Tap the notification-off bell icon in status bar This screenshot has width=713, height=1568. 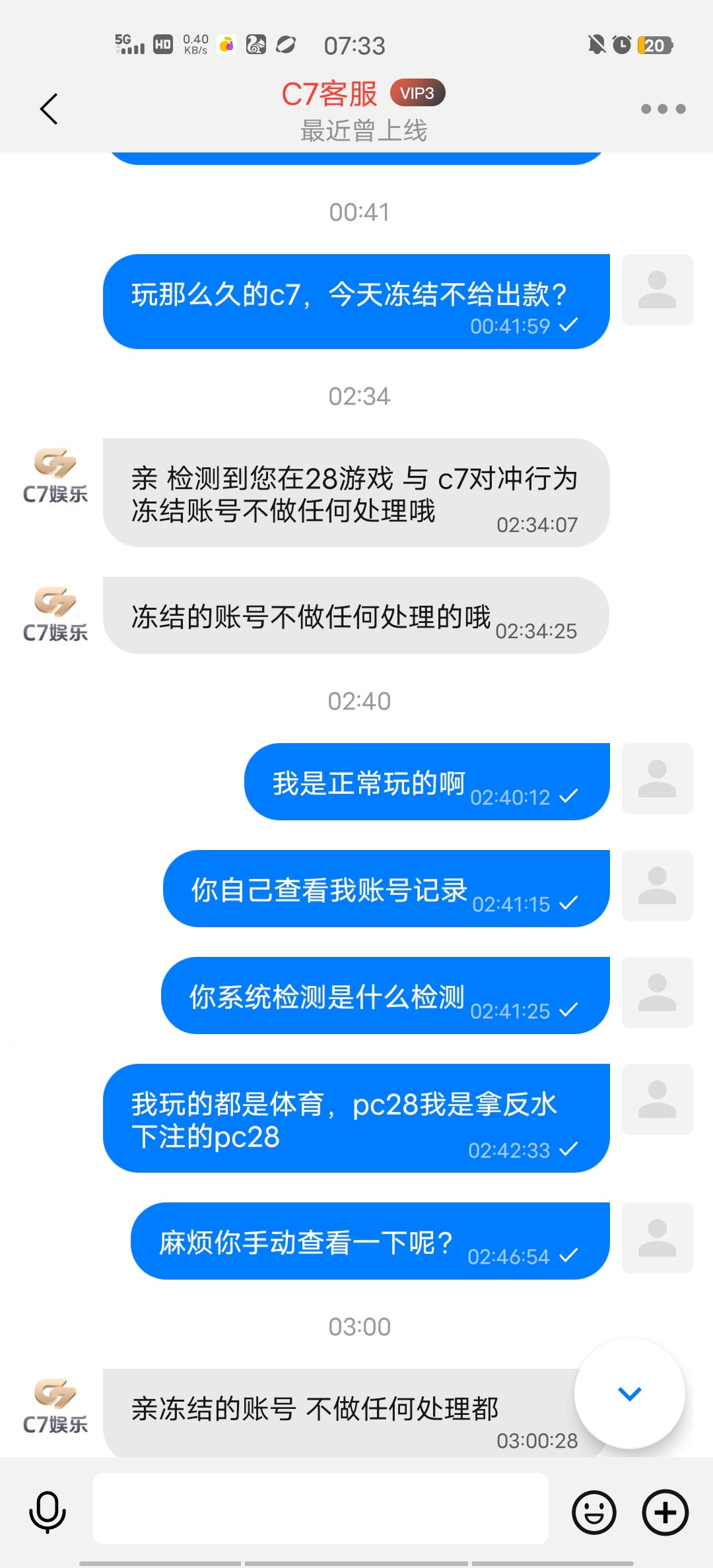click(596, 45)
